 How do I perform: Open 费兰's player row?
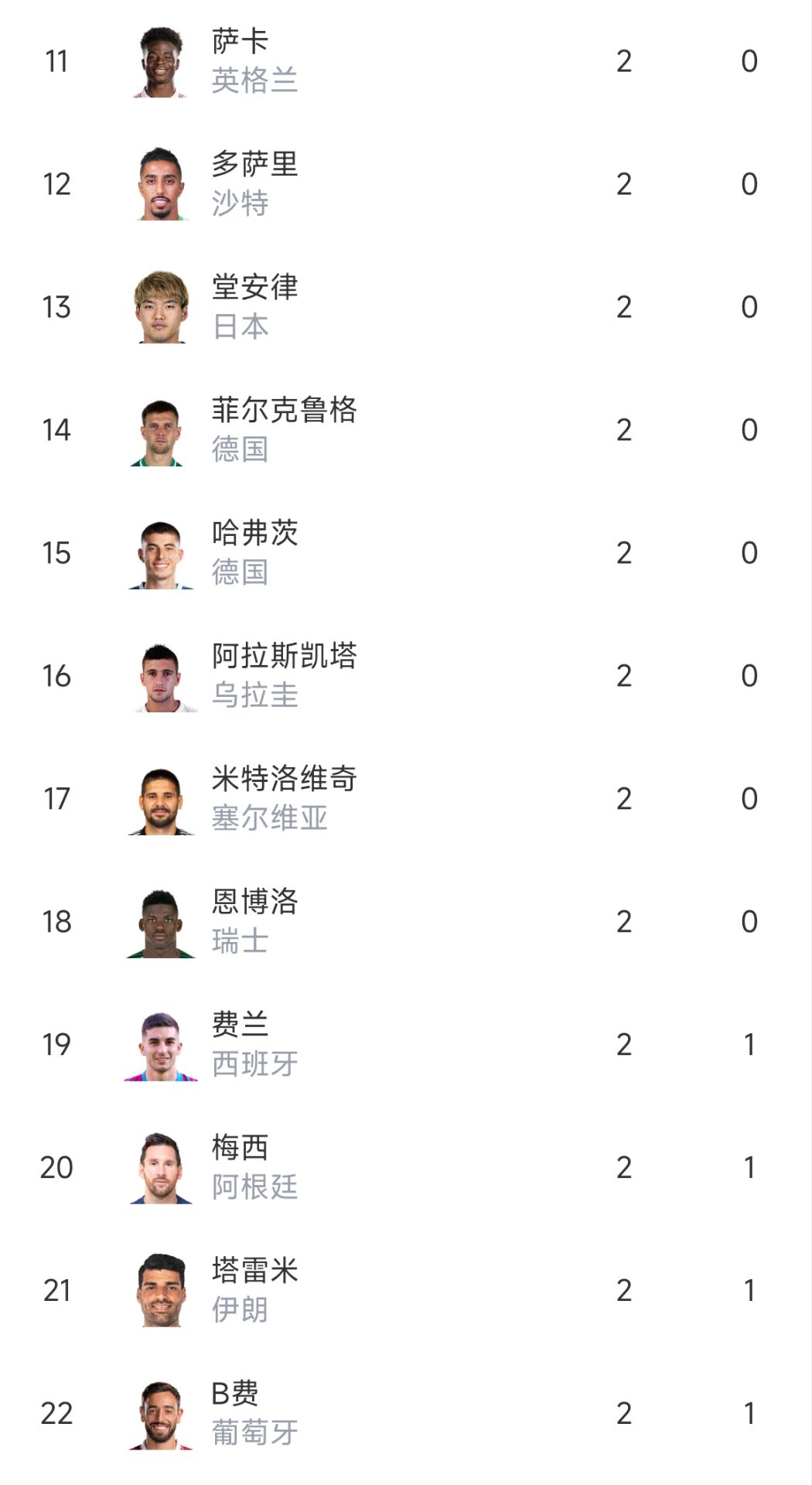(405, 1045)
